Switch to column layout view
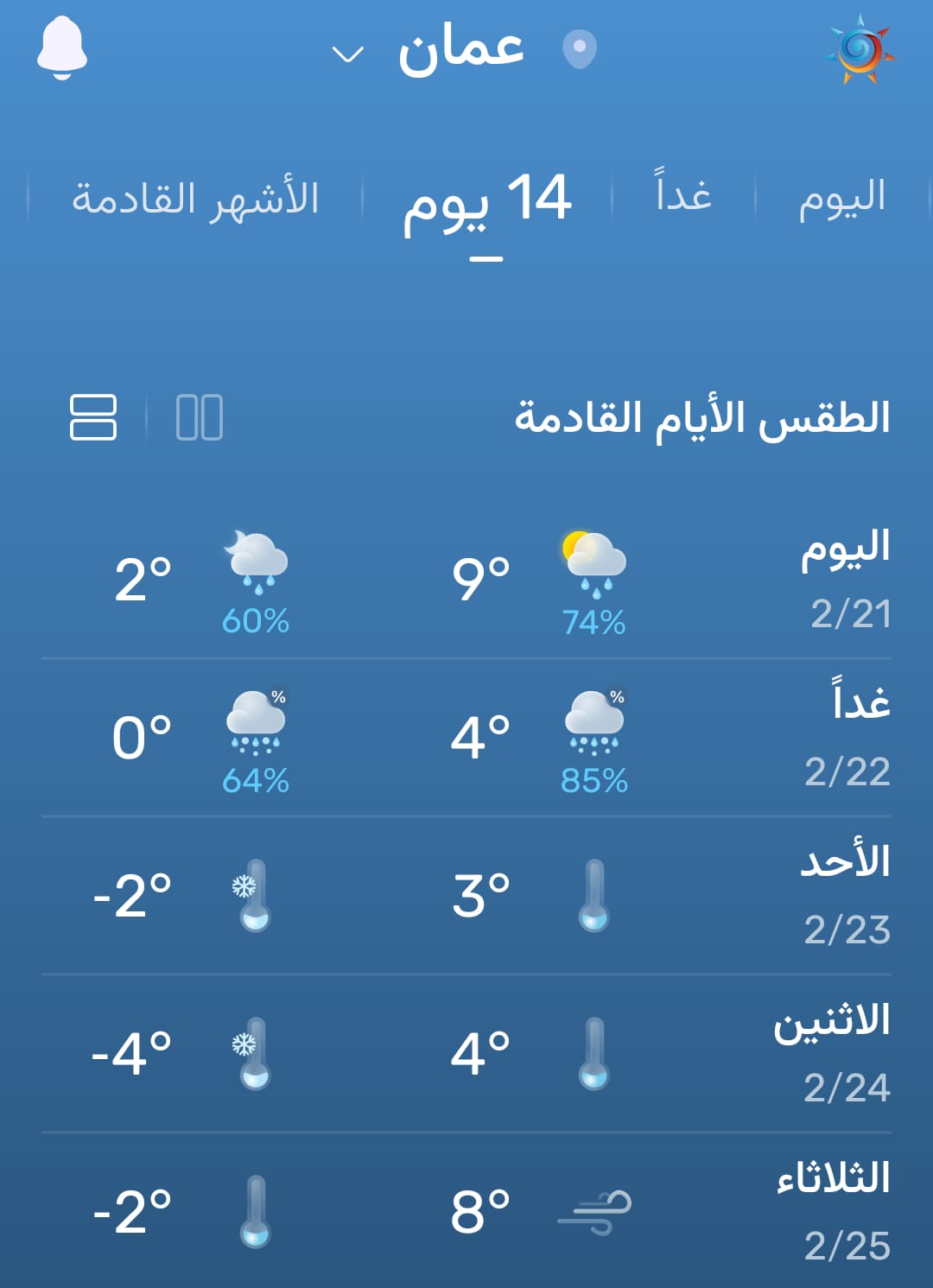Screen dimensions: 933x1288 tap(200, 417)
